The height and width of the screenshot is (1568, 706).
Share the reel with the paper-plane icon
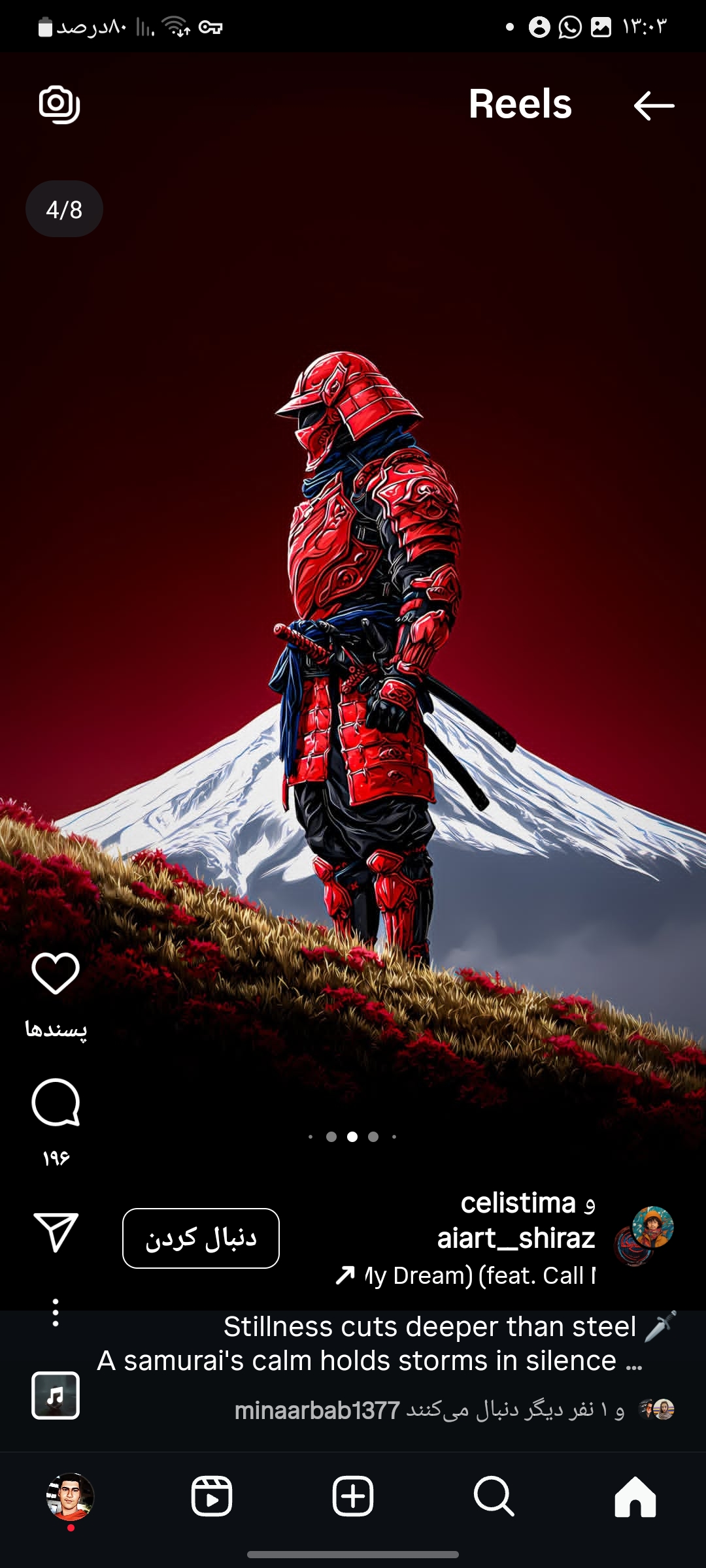coord(56,1232)
